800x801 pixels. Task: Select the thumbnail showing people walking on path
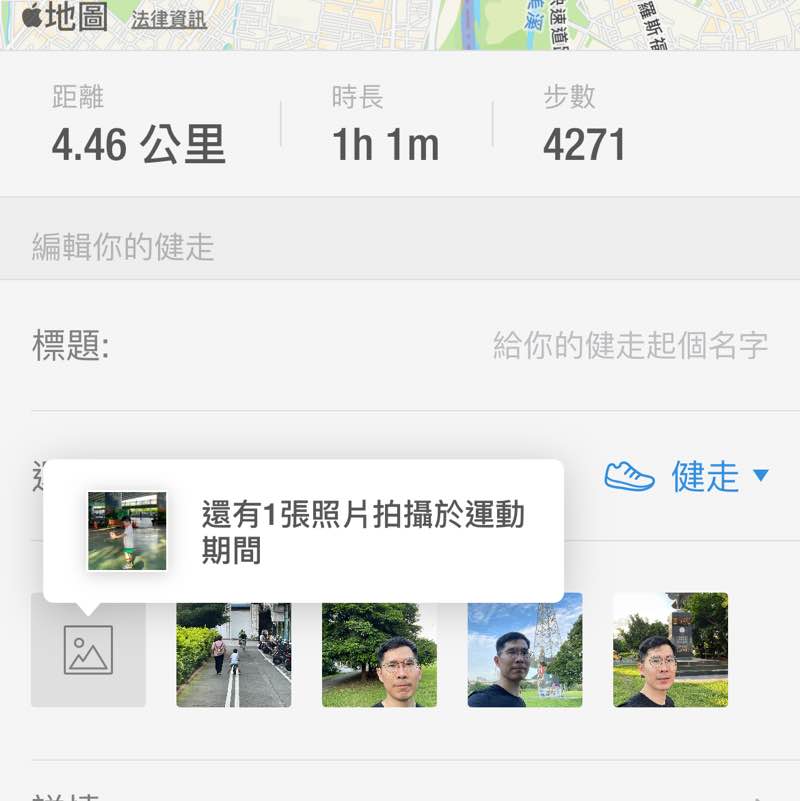point(234,648)
